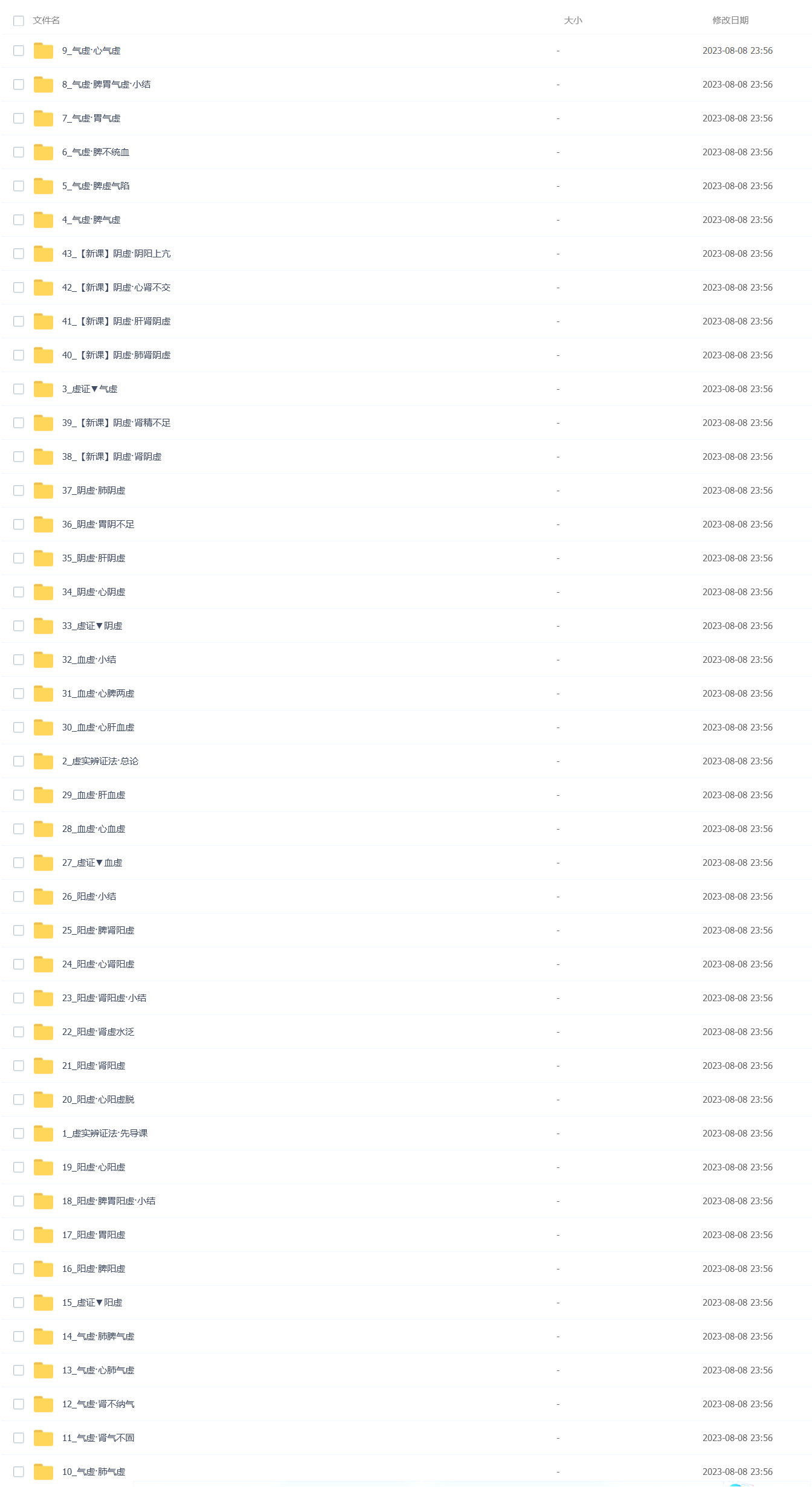
Task: Select the checkbox for 12_气虚·肾不纳气
Action: coord(19,1404)
